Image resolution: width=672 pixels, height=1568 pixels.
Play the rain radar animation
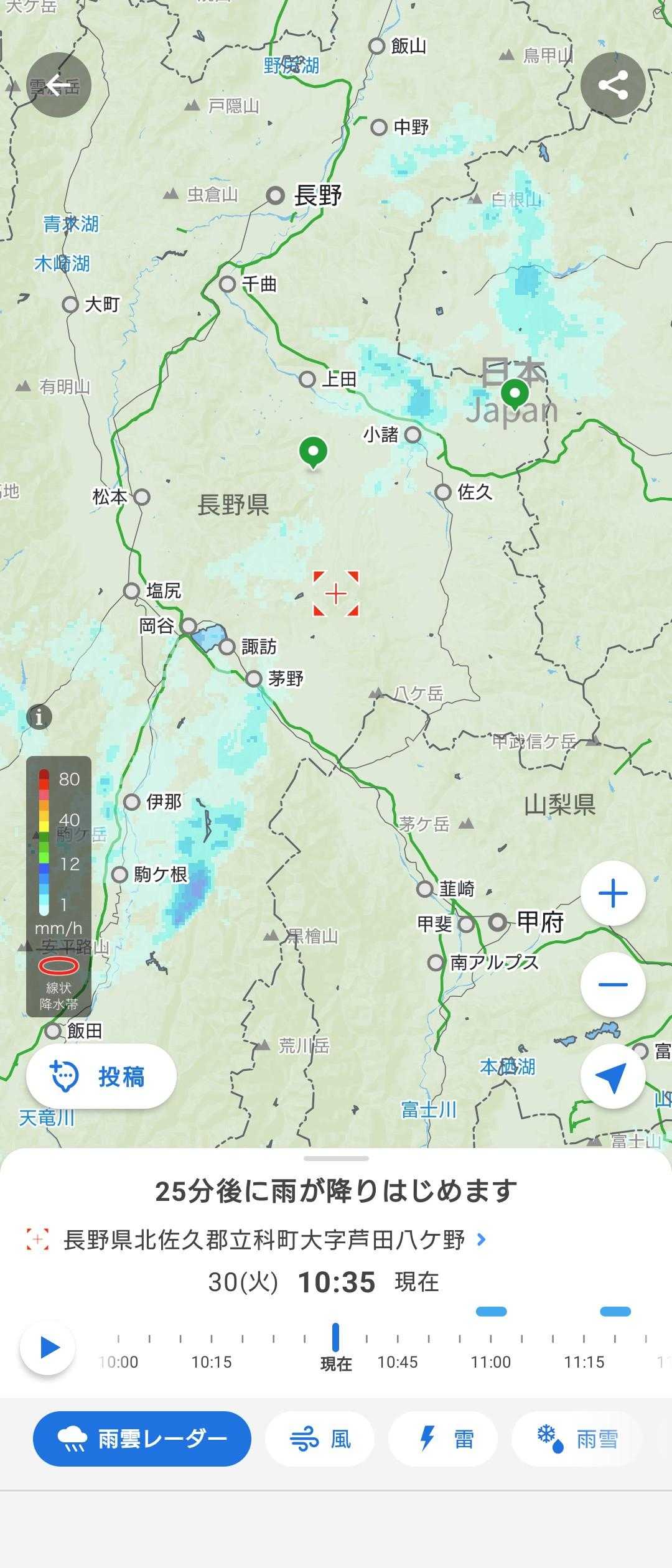pyautogui.click(x=48, y=1348)
